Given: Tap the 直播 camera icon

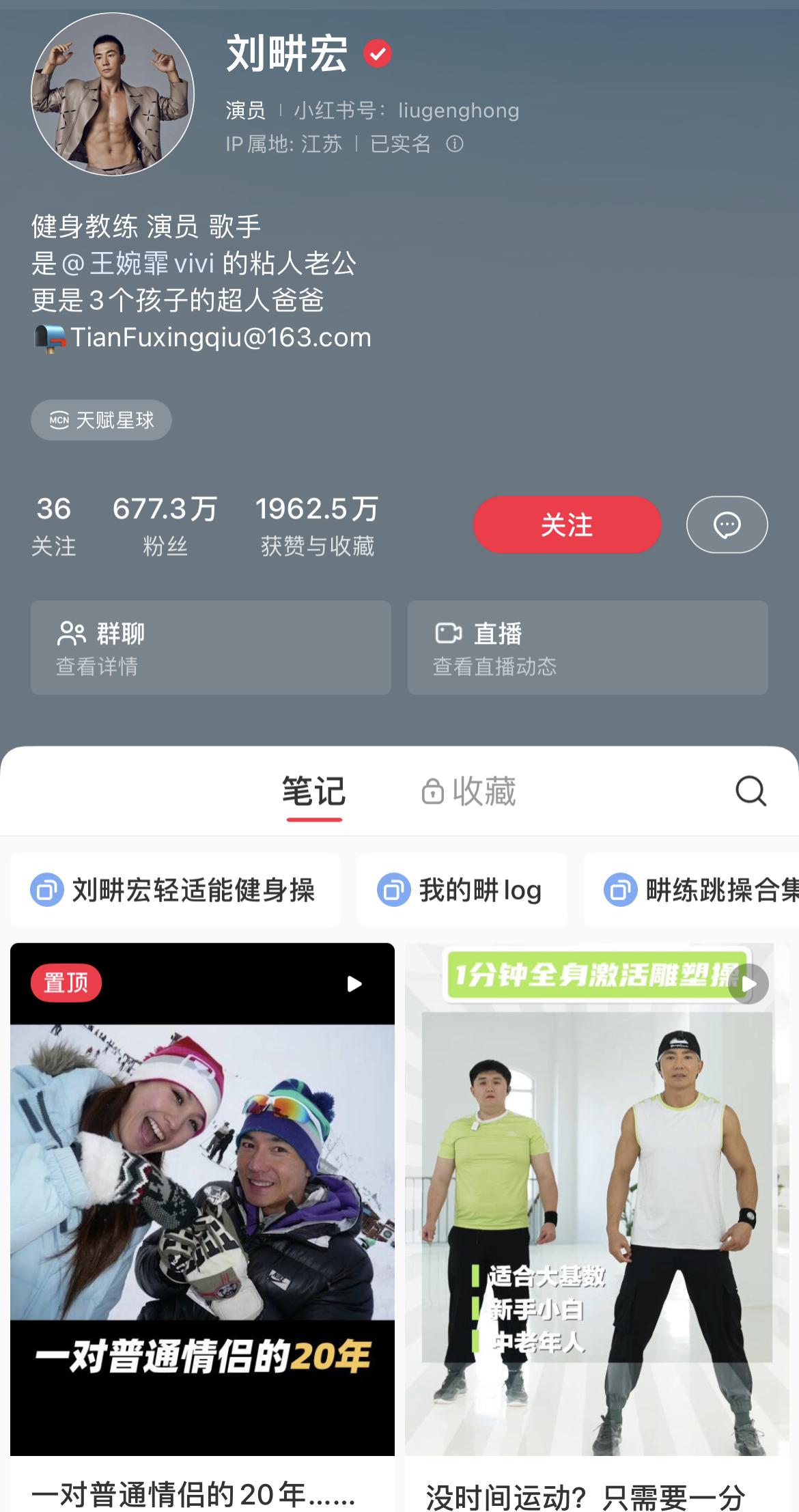Looking at the screenshot, I should [x=448, y=633].
